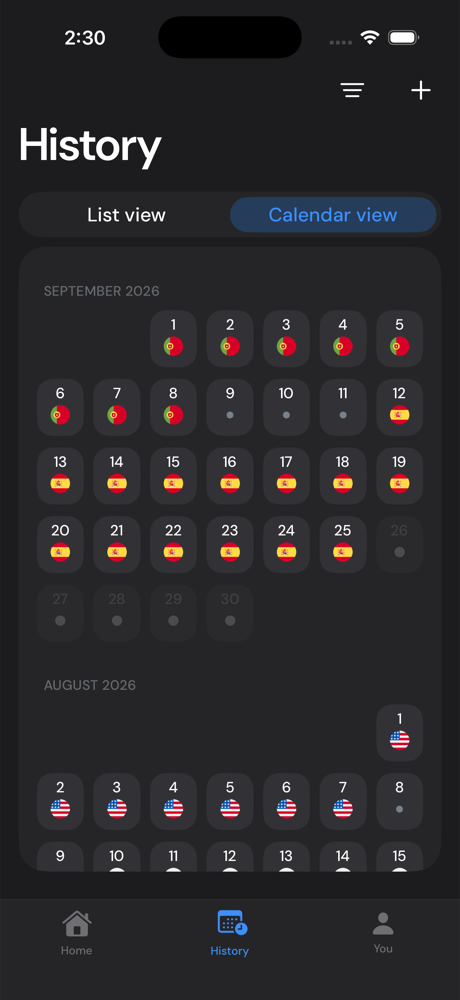The image size is (460, 1000).
Task: Go to the Home tab
Action: (77, 933)
